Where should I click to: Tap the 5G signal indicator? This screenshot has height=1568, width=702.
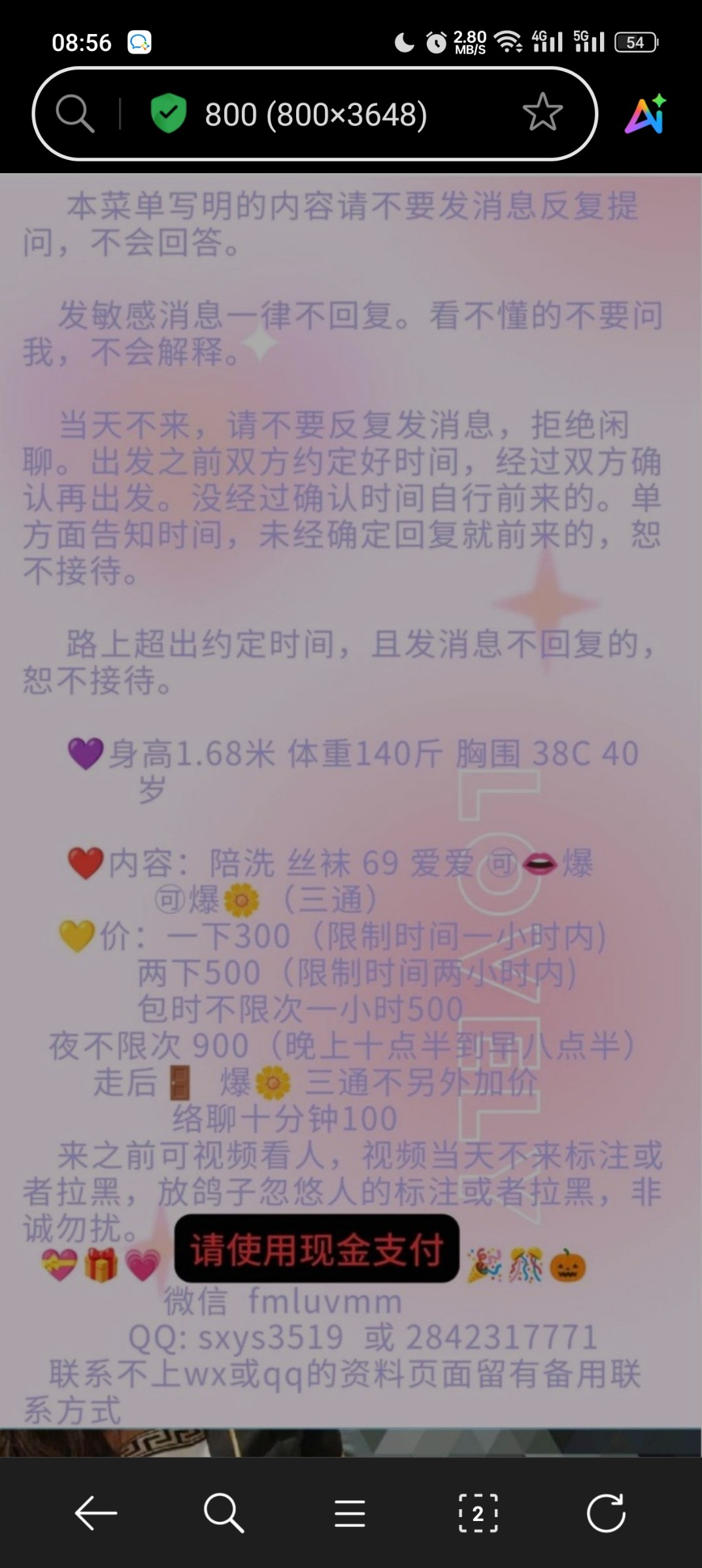point(588,41)
